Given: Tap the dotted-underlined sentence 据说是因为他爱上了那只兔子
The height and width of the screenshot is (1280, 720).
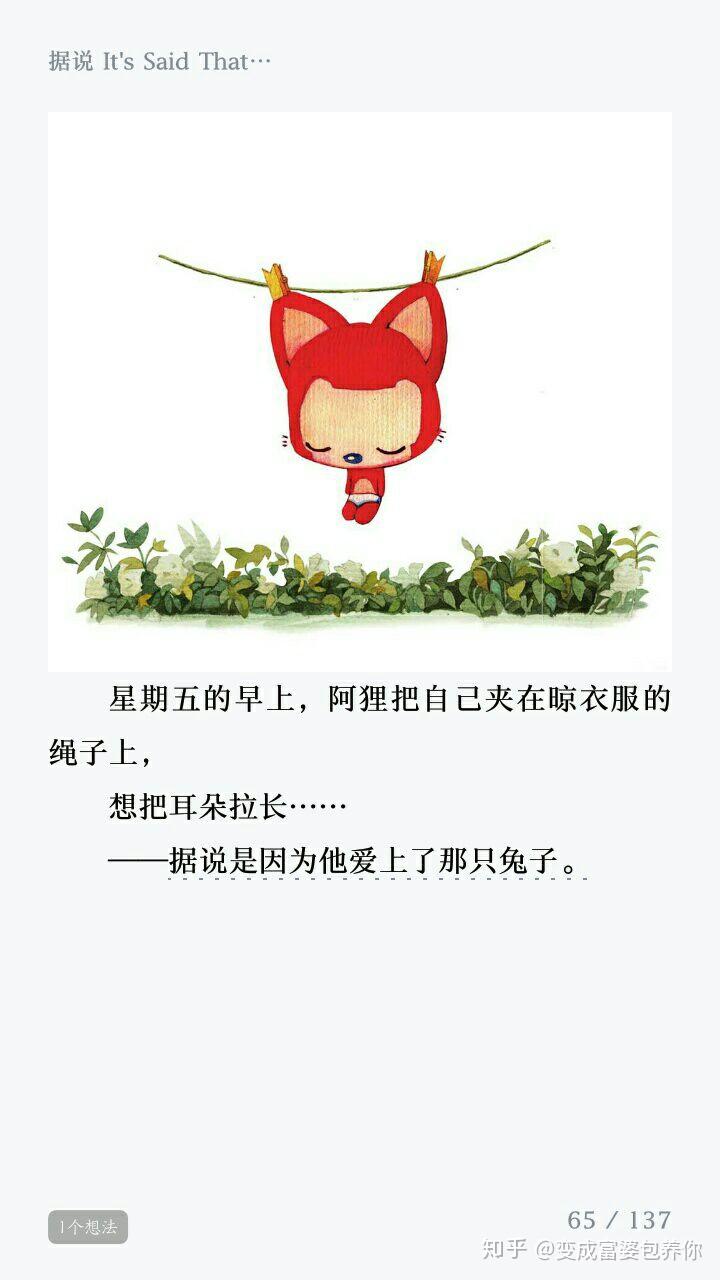Looking at the screenshot, I should coord(377,861).
